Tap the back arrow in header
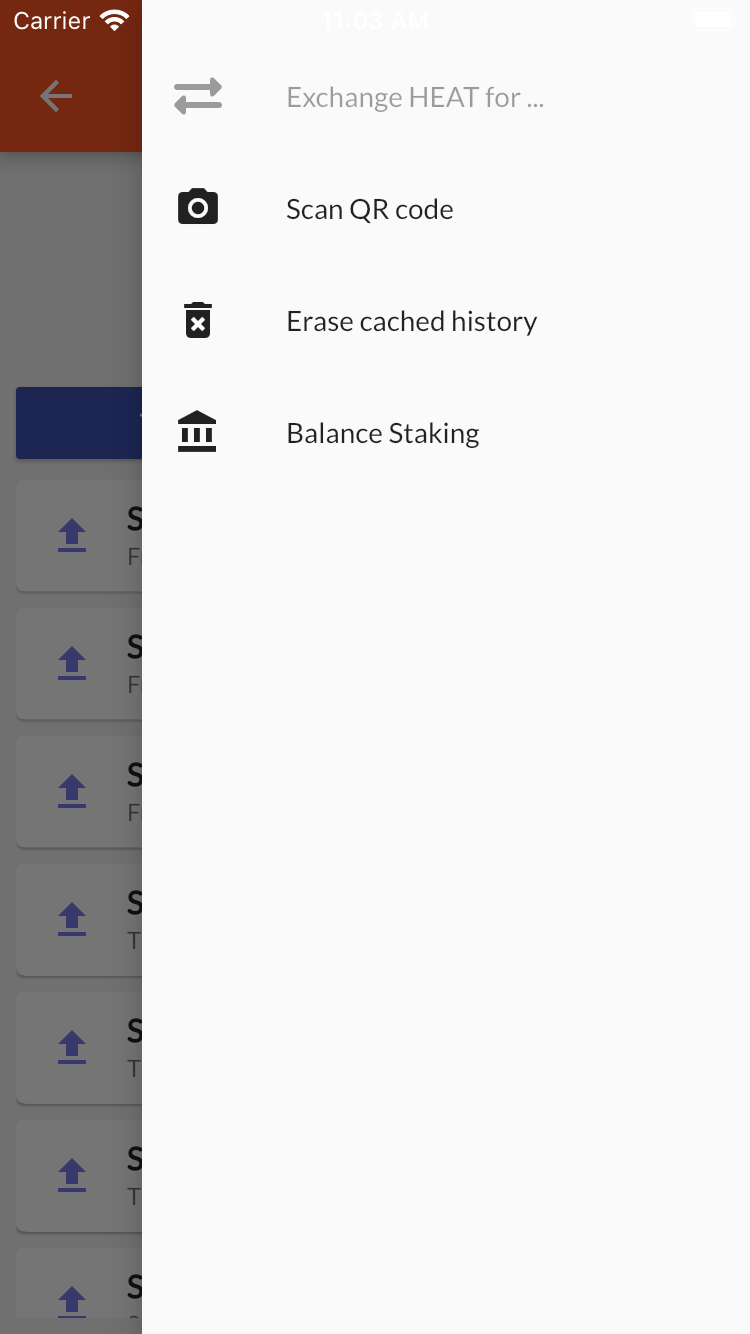This screenshot has height=1334, width=750. pos(56,96)
